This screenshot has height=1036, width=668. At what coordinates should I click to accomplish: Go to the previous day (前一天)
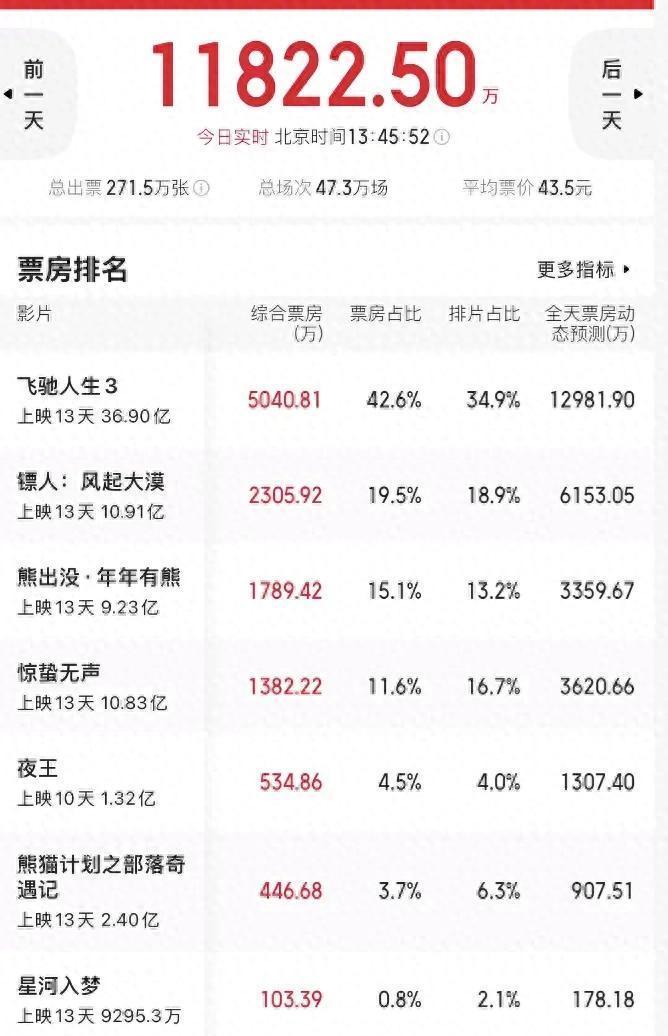coord(35,95)
